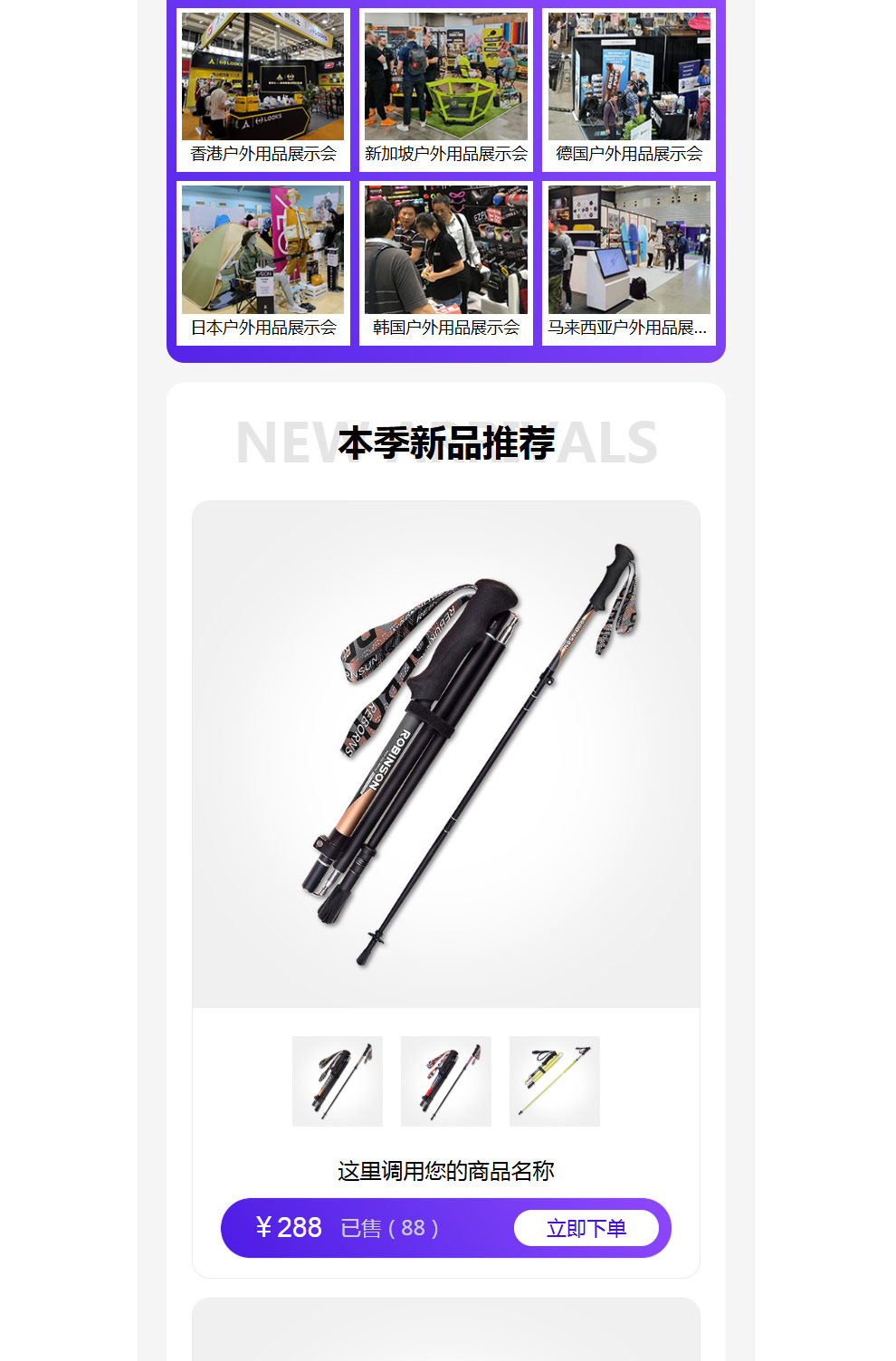
Task: Open the 日本户外用品展示会 tile
Action: coord(262,262)
